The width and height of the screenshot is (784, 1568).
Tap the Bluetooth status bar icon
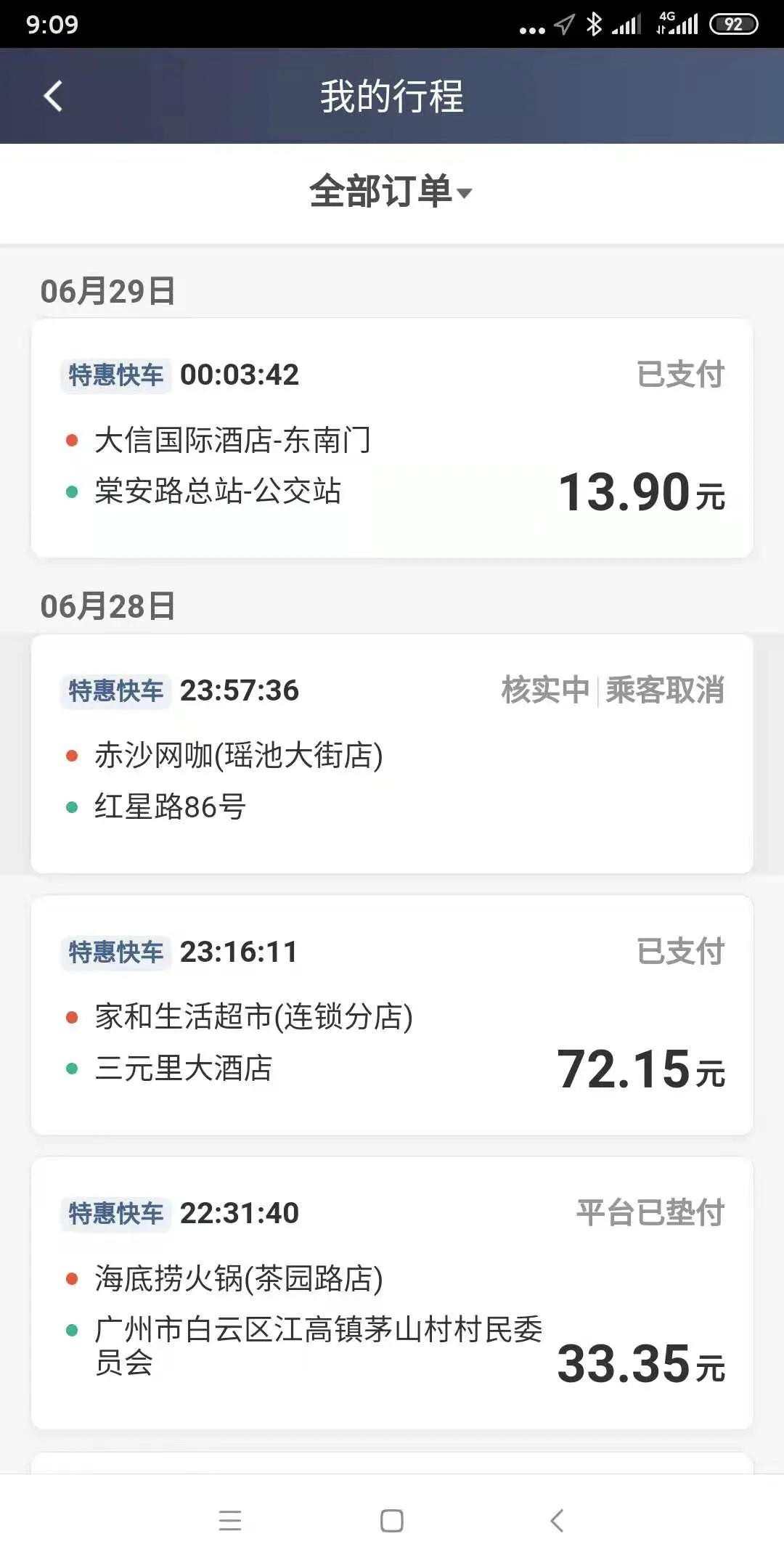pyautogui.click(x=595, y=24)
